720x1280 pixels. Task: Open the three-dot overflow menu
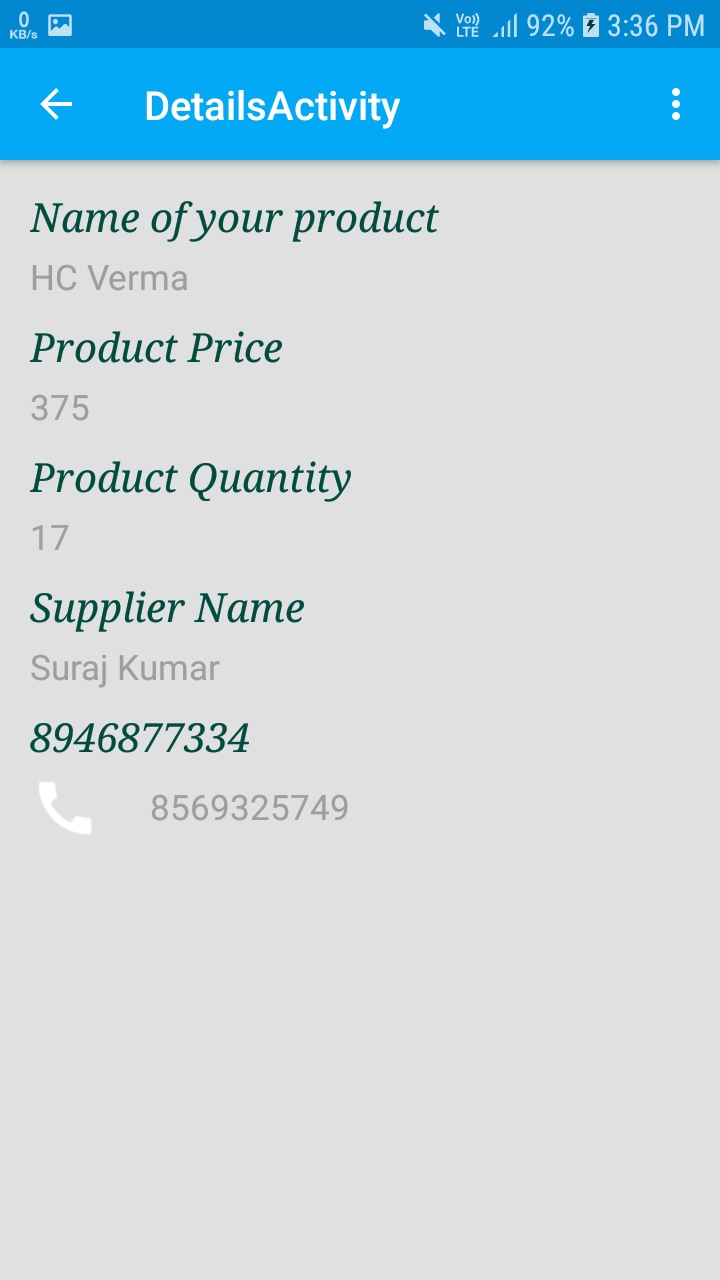coord(676,104)
